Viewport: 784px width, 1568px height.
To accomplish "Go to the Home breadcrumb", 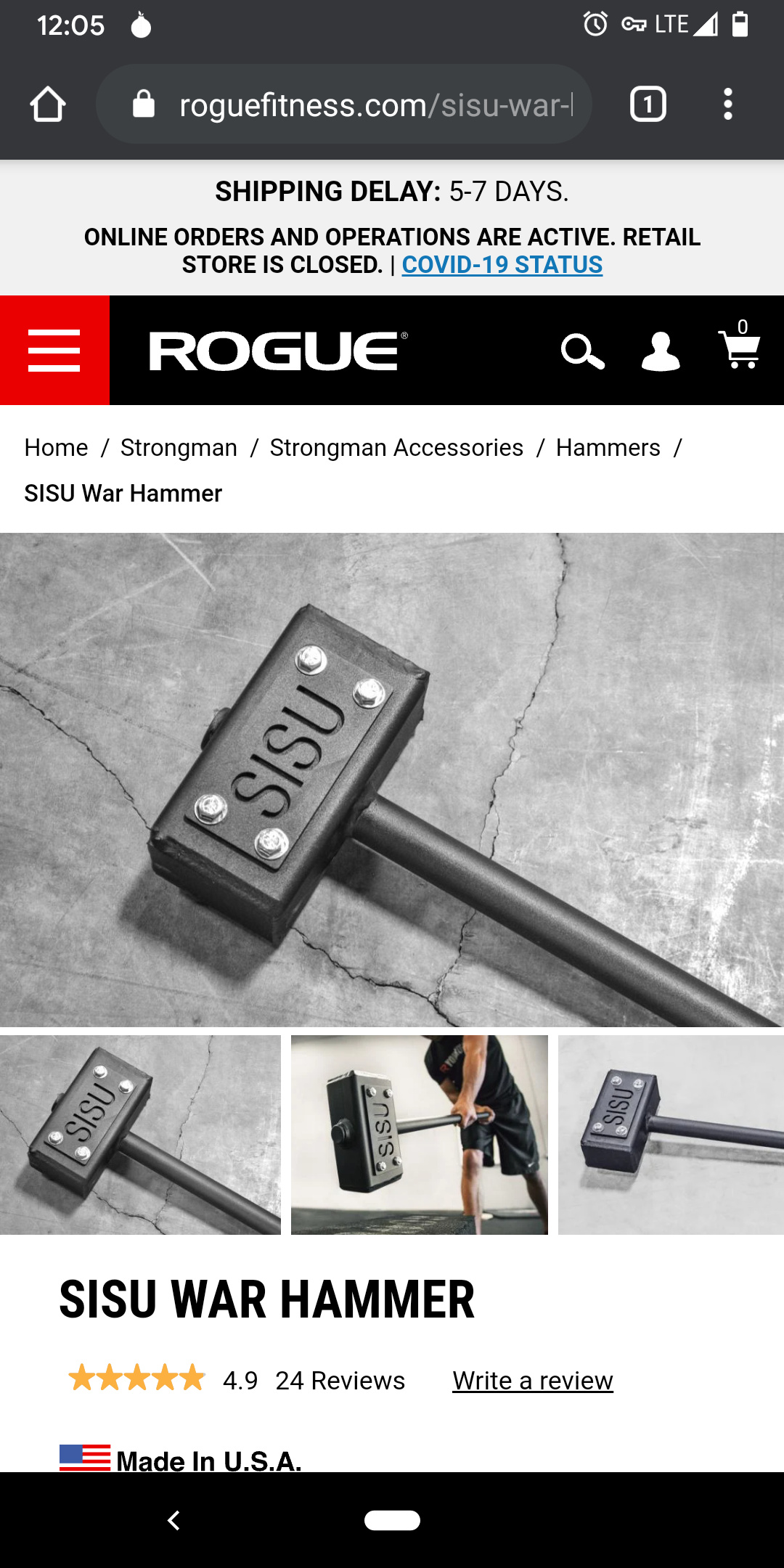I will [56, 448].
